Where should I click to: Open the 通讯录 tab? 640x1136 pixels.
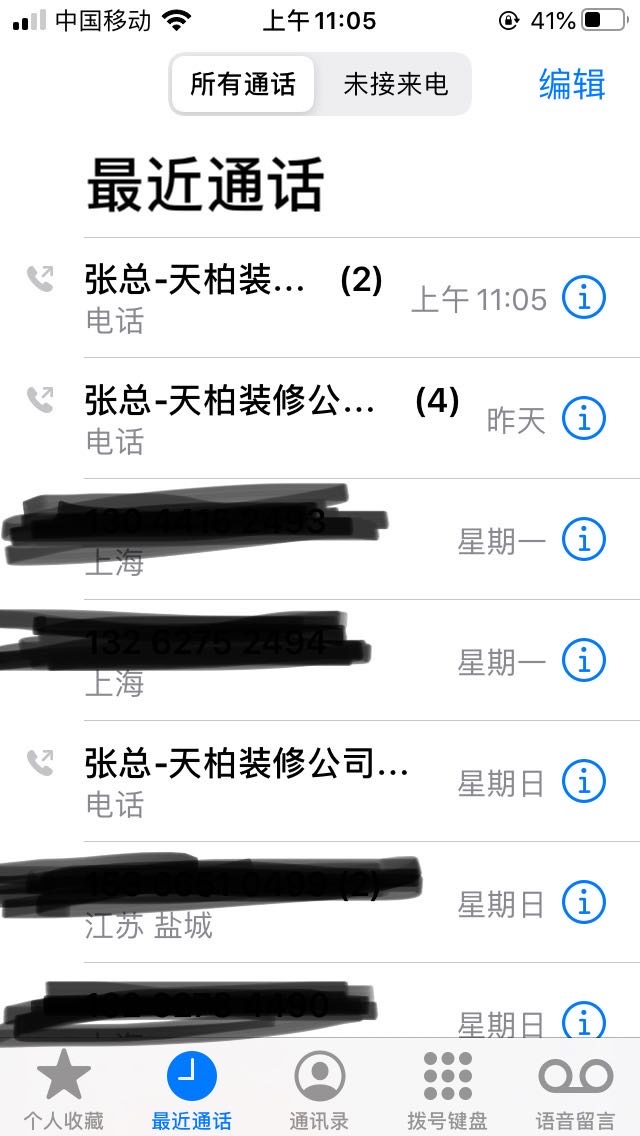pyautogui.click(x=319, y=1088)
